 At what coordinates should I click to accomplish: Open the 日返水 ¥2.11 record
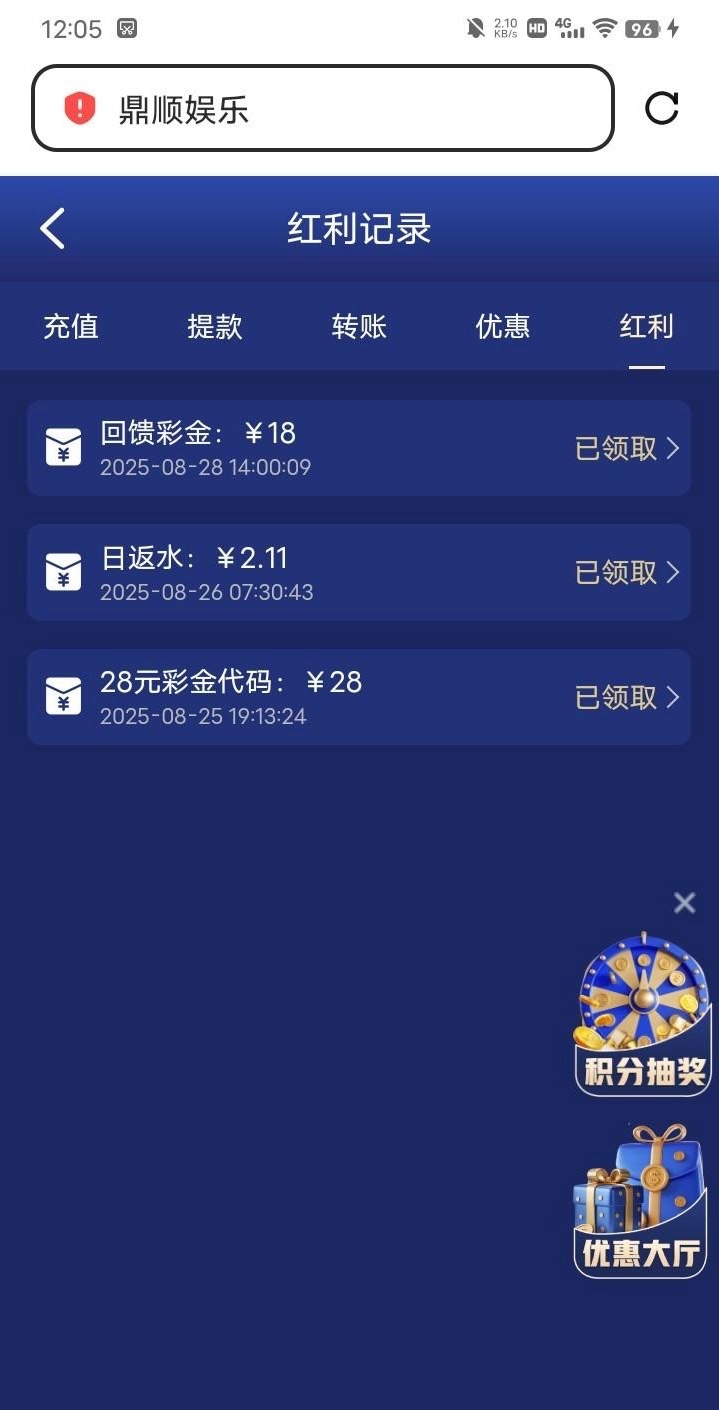(x=358, y=572)
